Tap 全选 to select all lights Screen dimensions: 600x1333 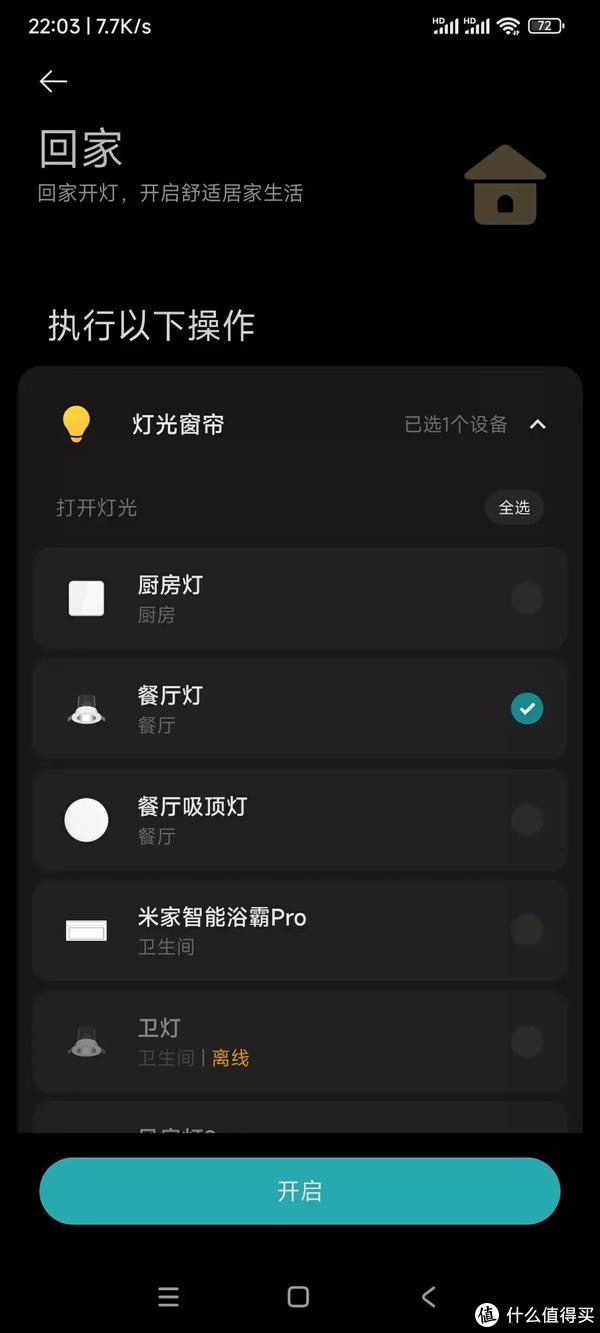pyautogui.click(x=514, y=508)
